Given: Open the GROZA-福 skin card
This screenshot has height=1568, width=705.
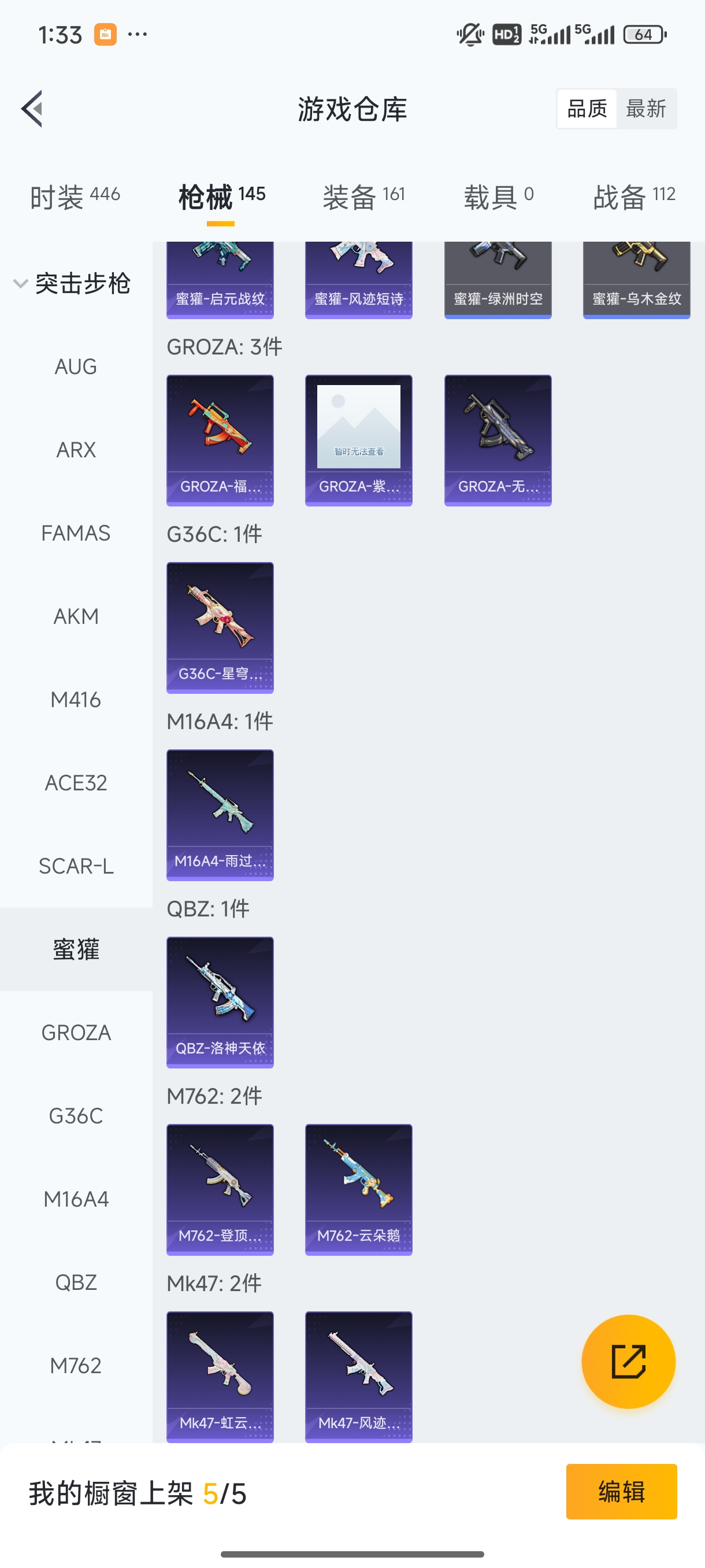Looking at the screenshot, I should 220,440.
